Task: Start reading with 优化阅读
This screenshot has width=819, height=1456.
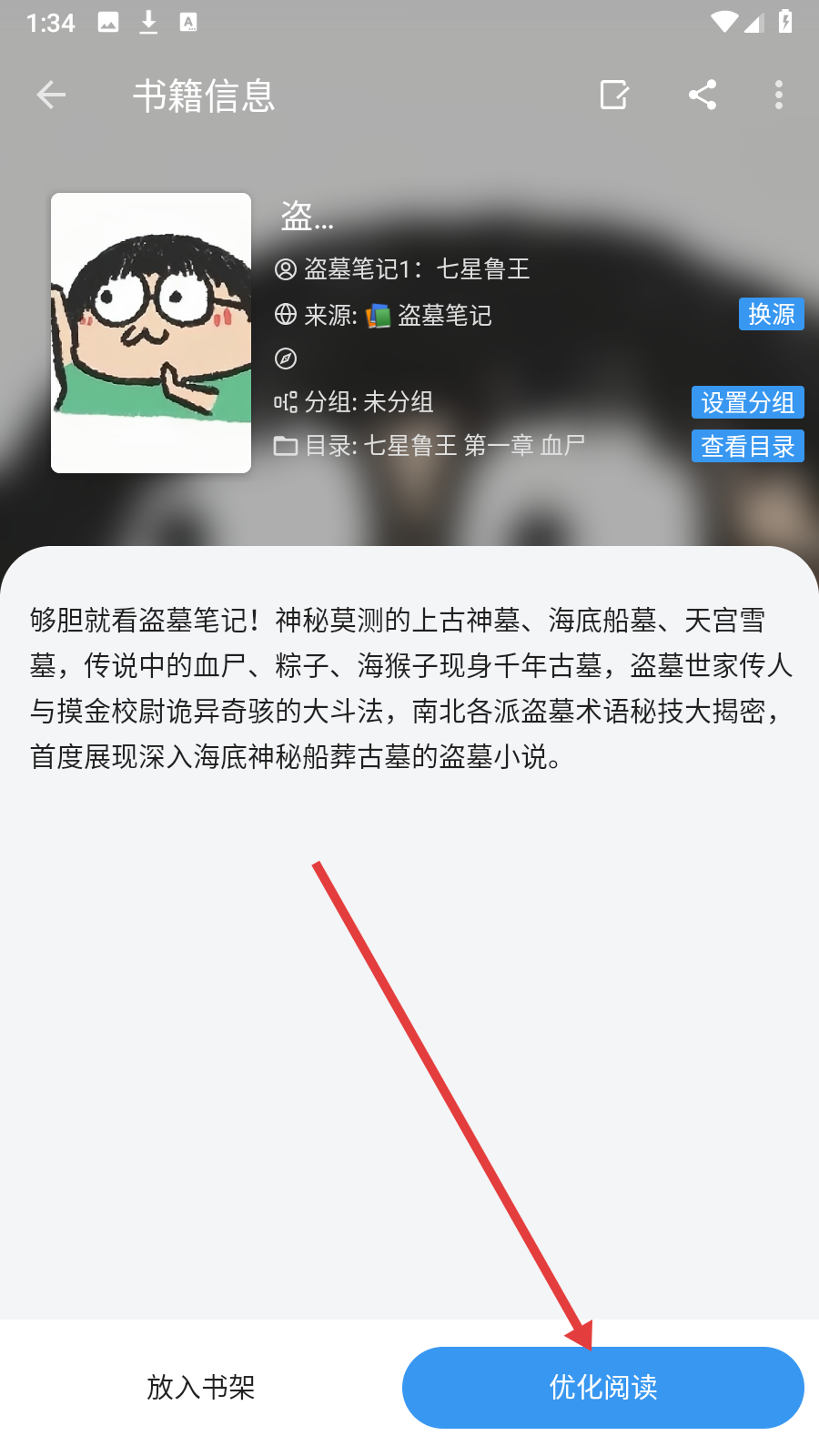Action: (x=603, y=1388)
